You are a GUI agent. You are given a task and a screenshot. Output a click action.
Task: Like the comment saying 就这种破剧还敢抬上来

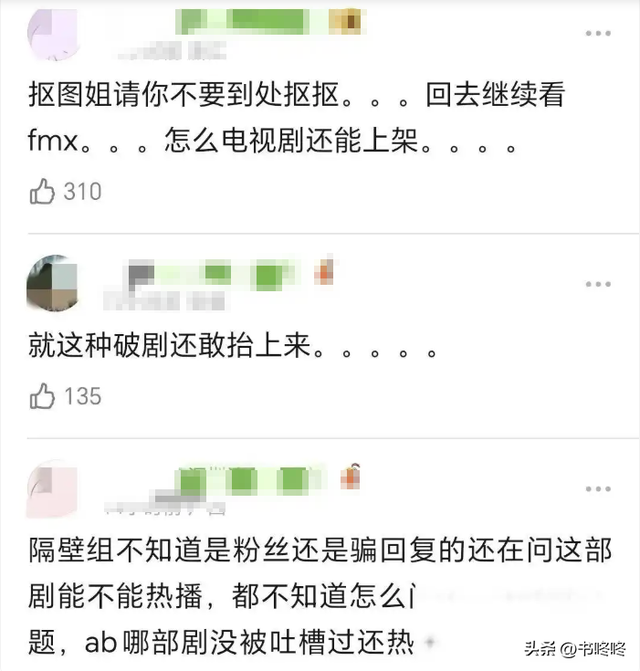(43, 396)
